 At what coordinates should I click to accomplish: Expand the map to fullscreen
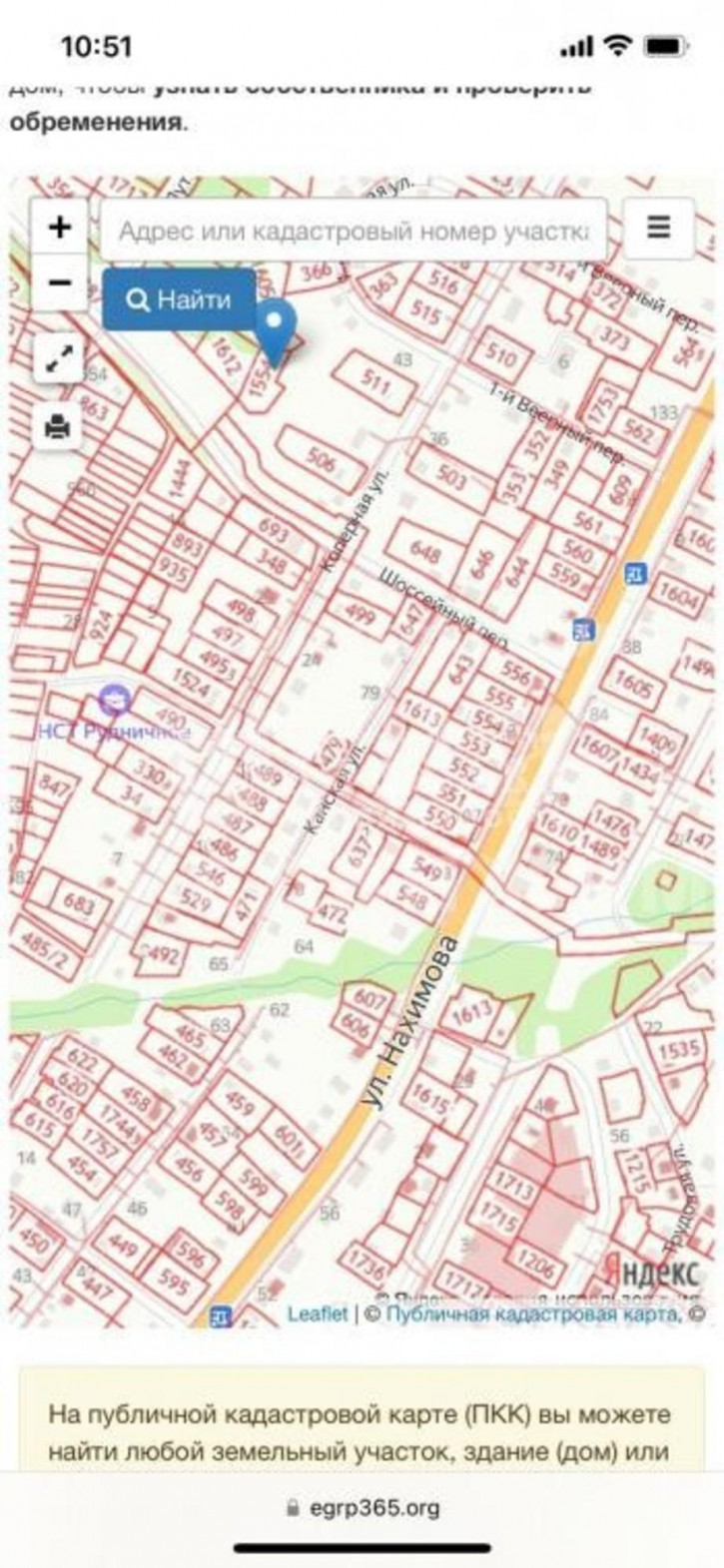point(59,359)
